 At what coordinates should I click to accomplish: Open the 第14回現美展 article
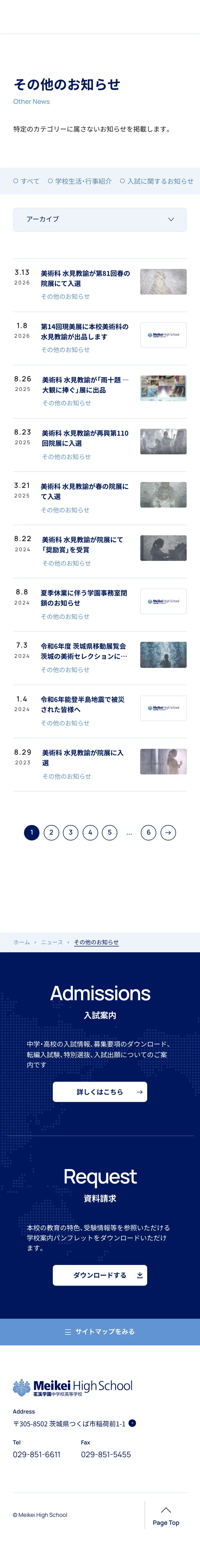85,332
